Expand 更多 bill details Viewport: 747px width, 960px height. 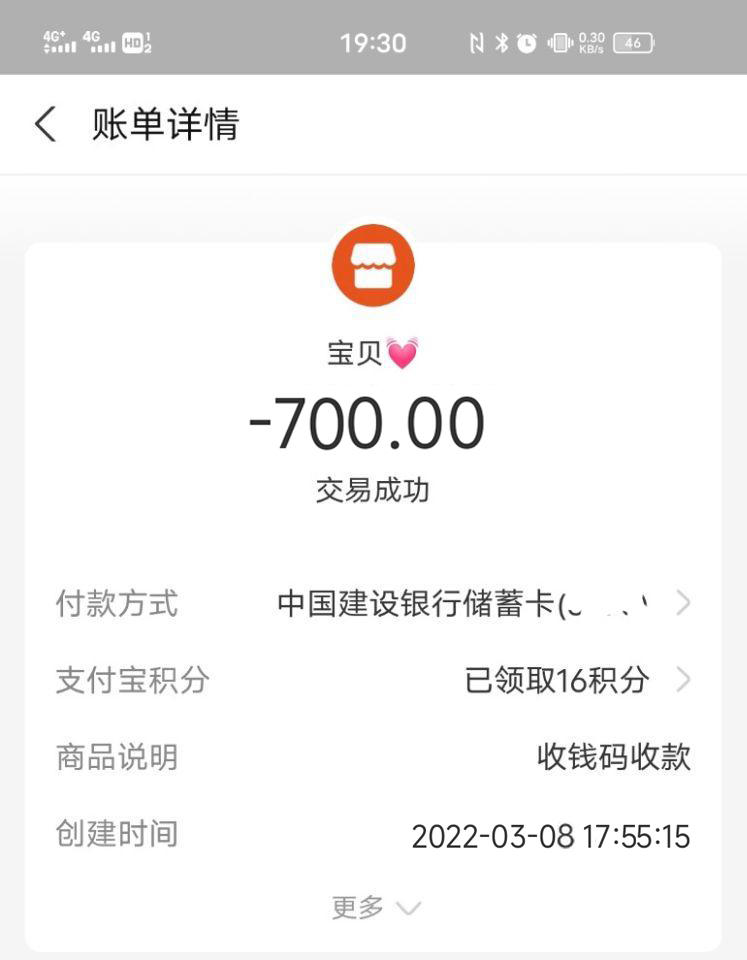376,907
